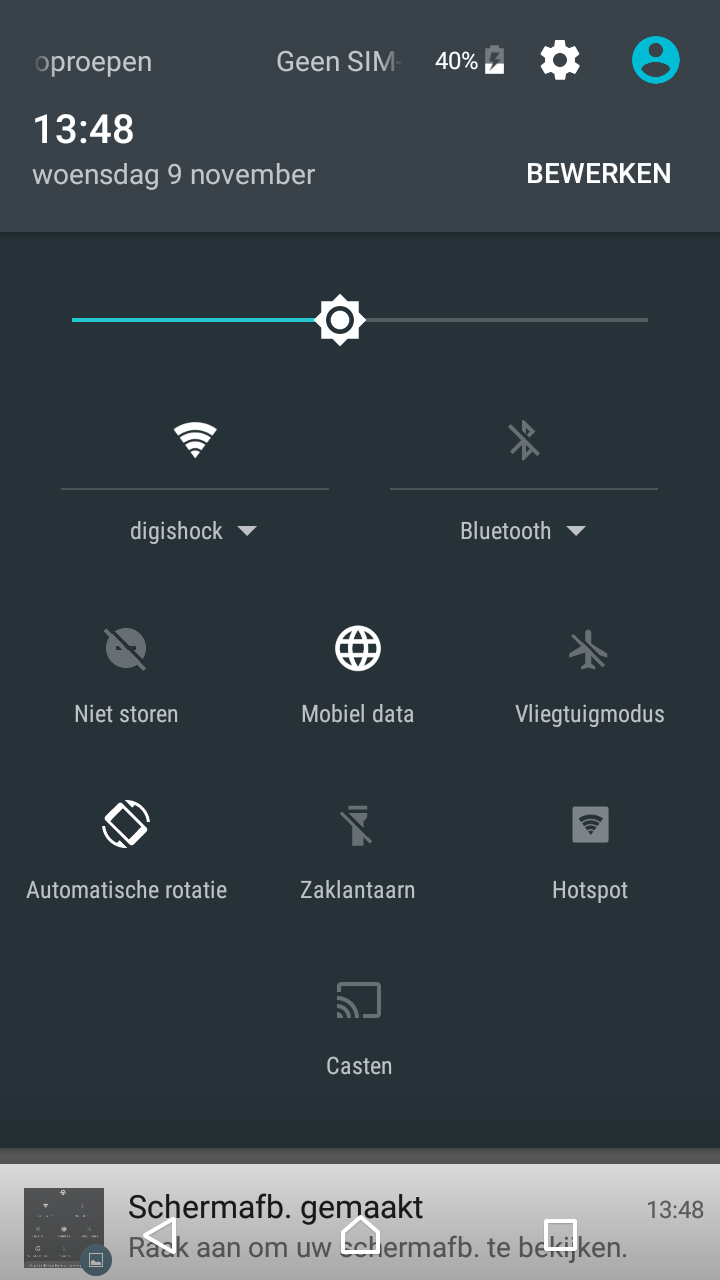Disable Automatische rotatie

(x=126, y=851)
